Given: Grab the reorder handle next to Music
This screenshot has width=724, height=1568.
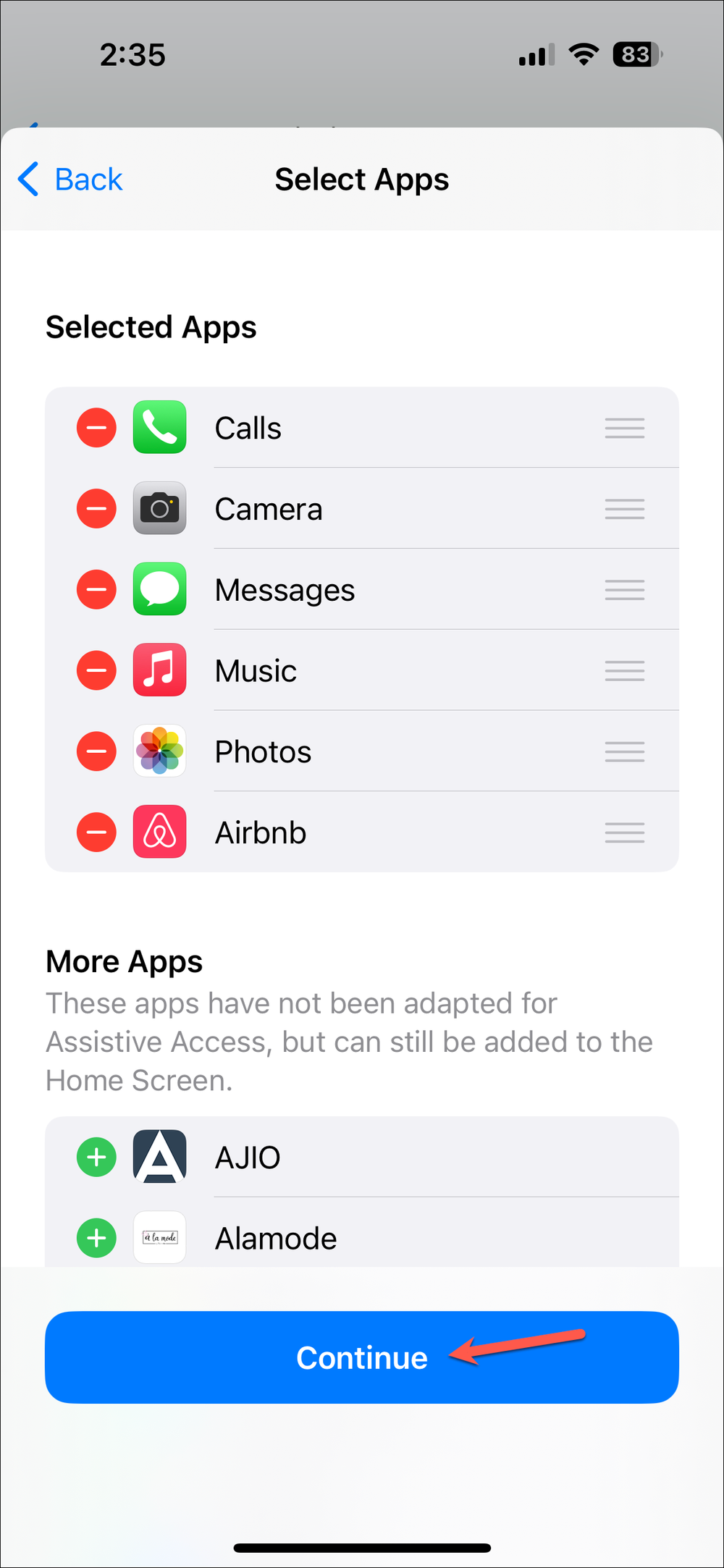Looking at the screenshot, I should click(624, 670).
